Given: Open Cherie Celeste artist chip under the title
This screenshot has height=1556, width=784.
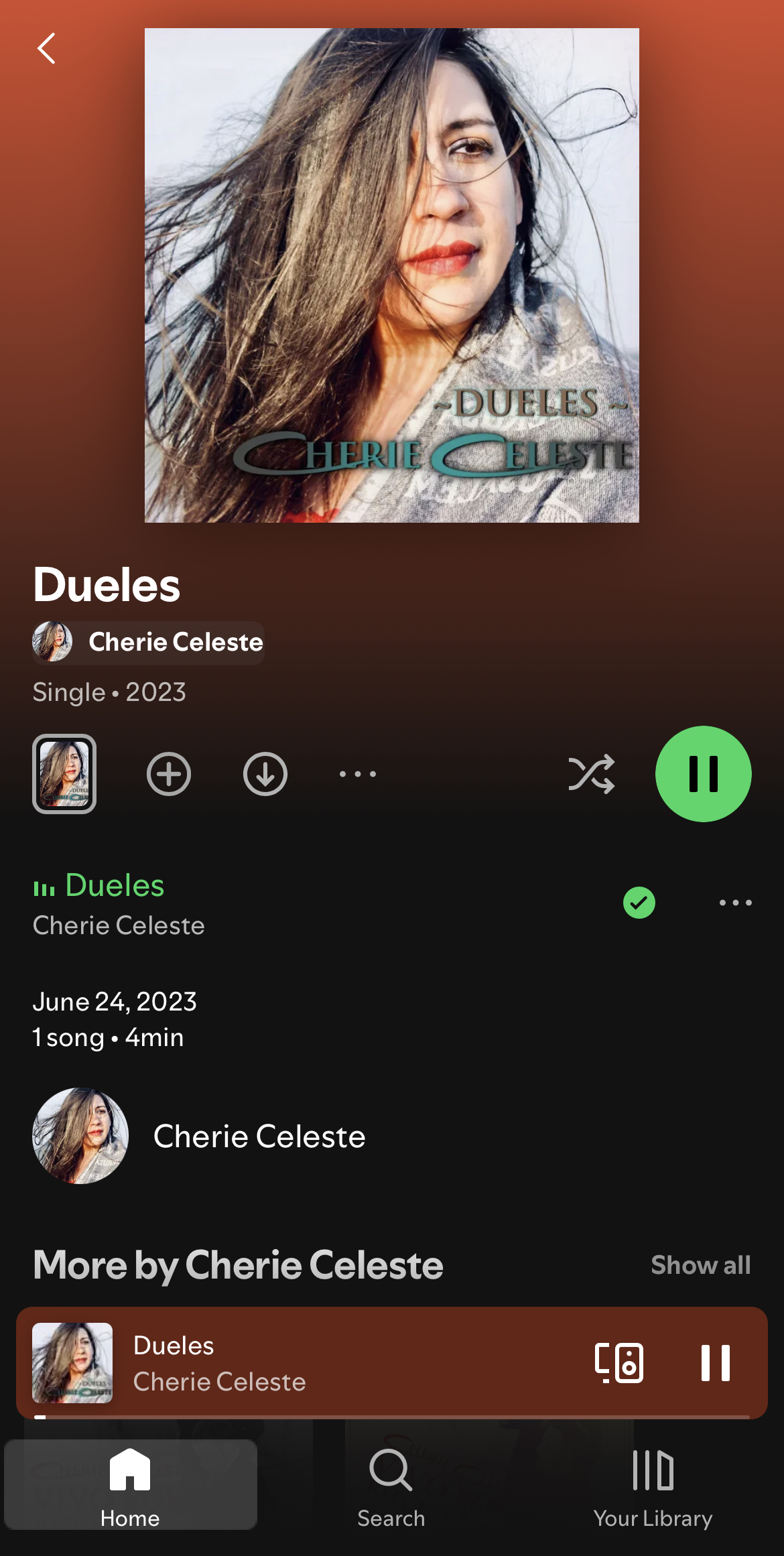Looking at the screenshot, I should point(149,643).
